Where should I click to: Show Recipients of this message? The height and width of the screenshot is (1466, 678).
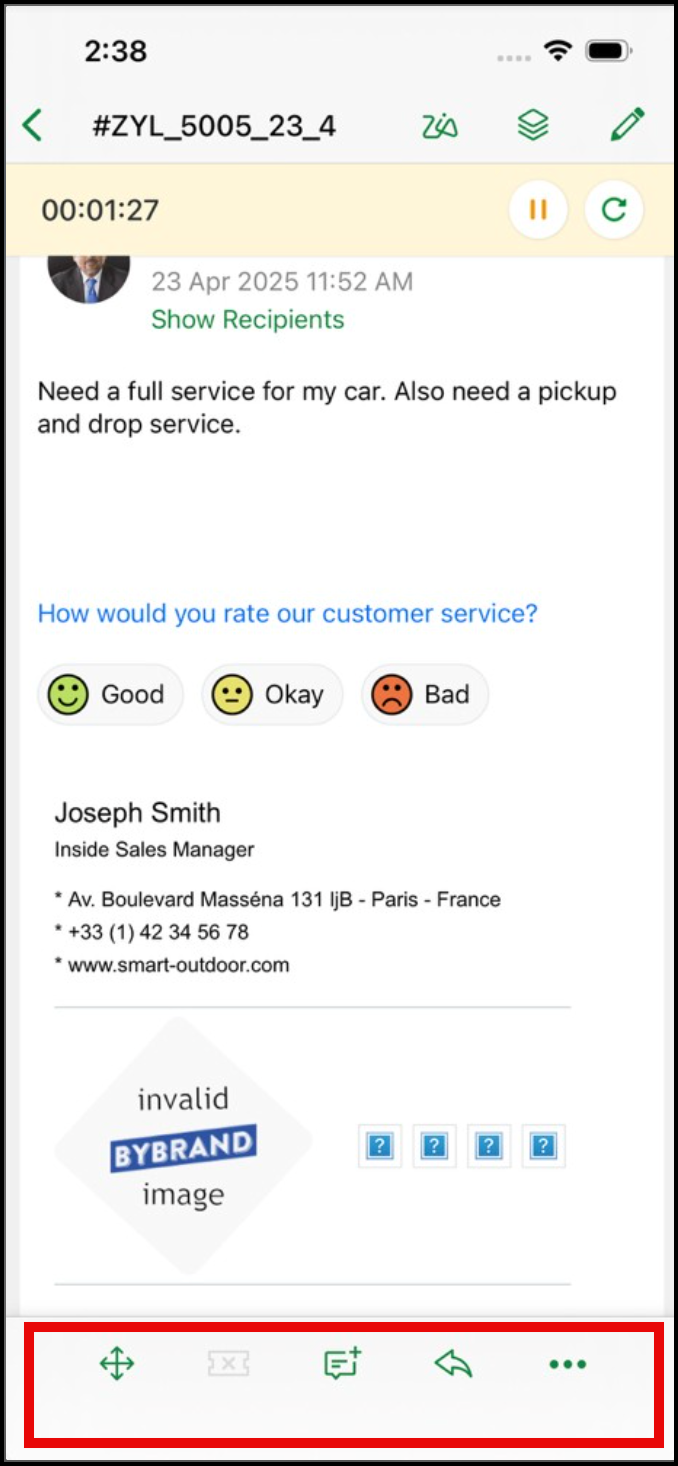[247, 320]
